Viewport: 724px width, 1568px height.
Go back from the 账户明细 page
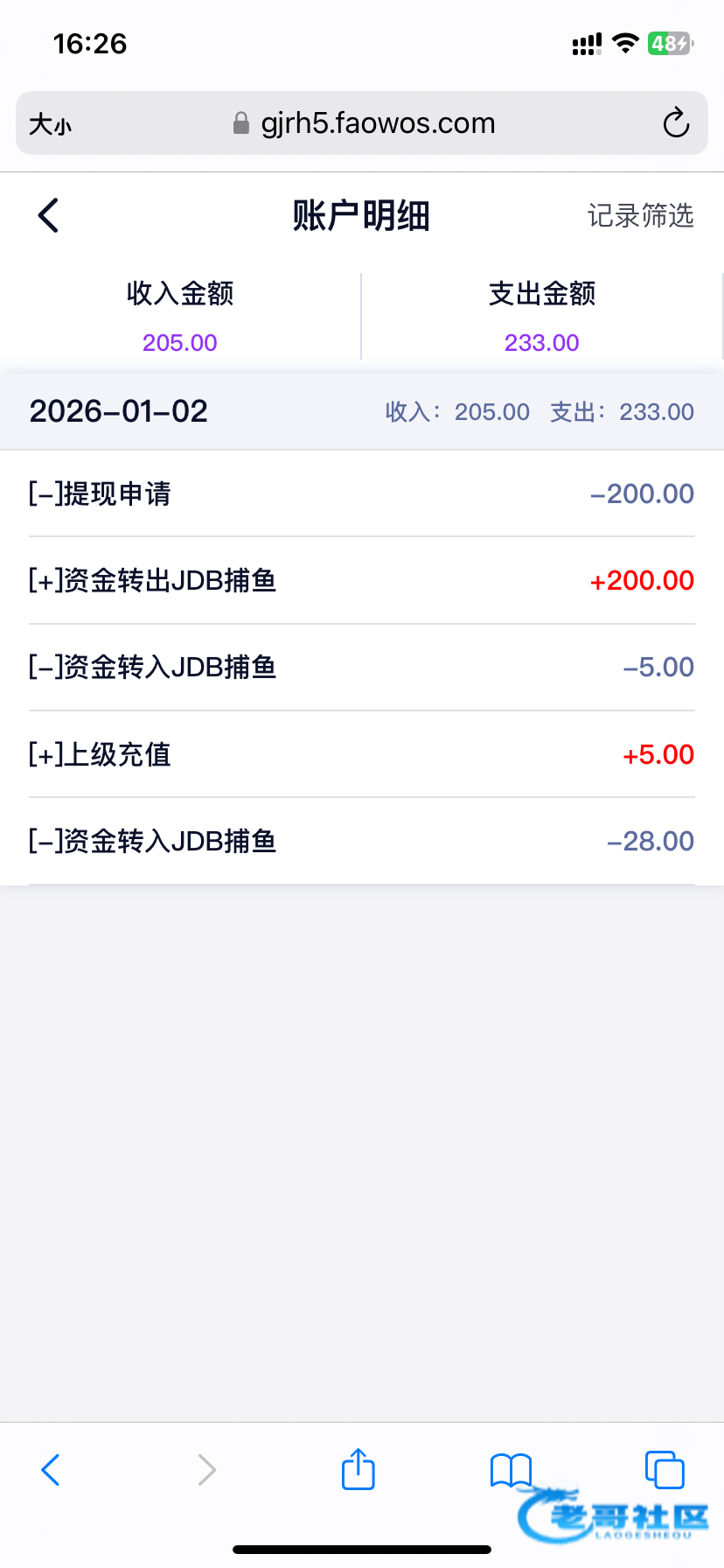click(x=49, y=215)
